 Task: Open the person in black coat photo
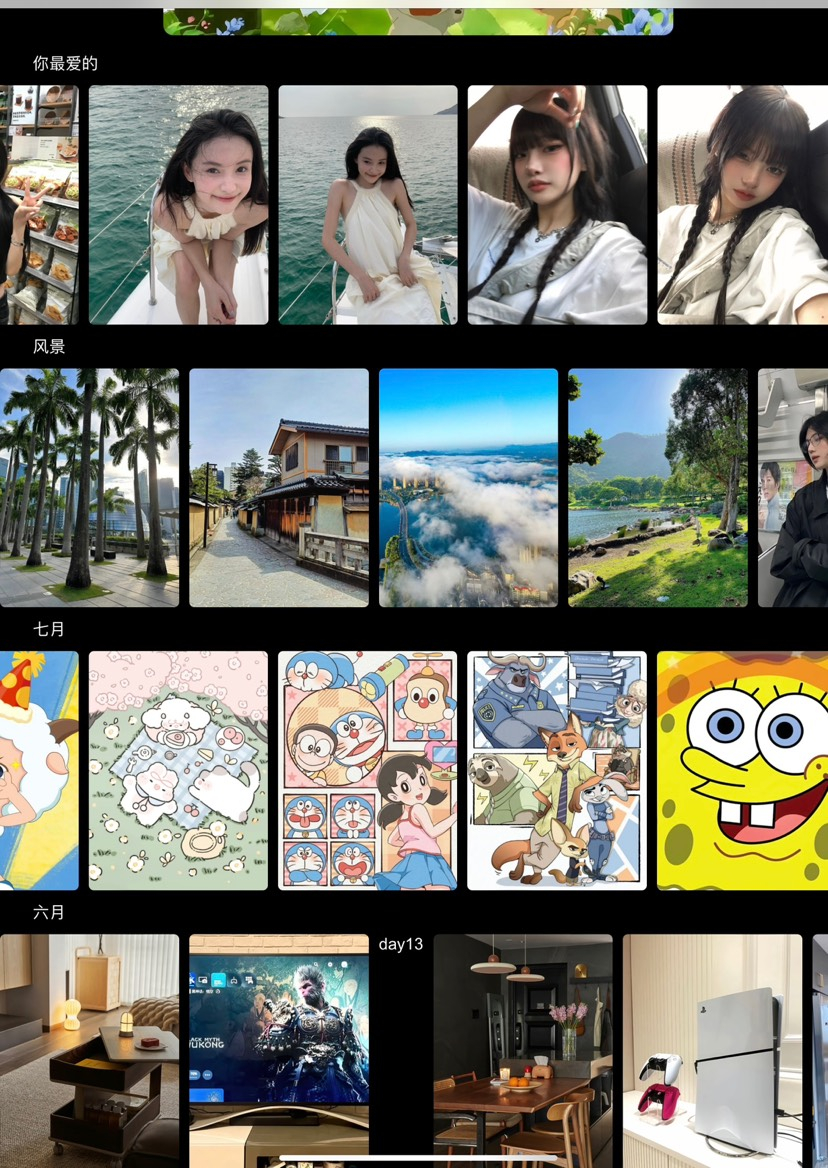pyautogui.click(x=793, y=488)
